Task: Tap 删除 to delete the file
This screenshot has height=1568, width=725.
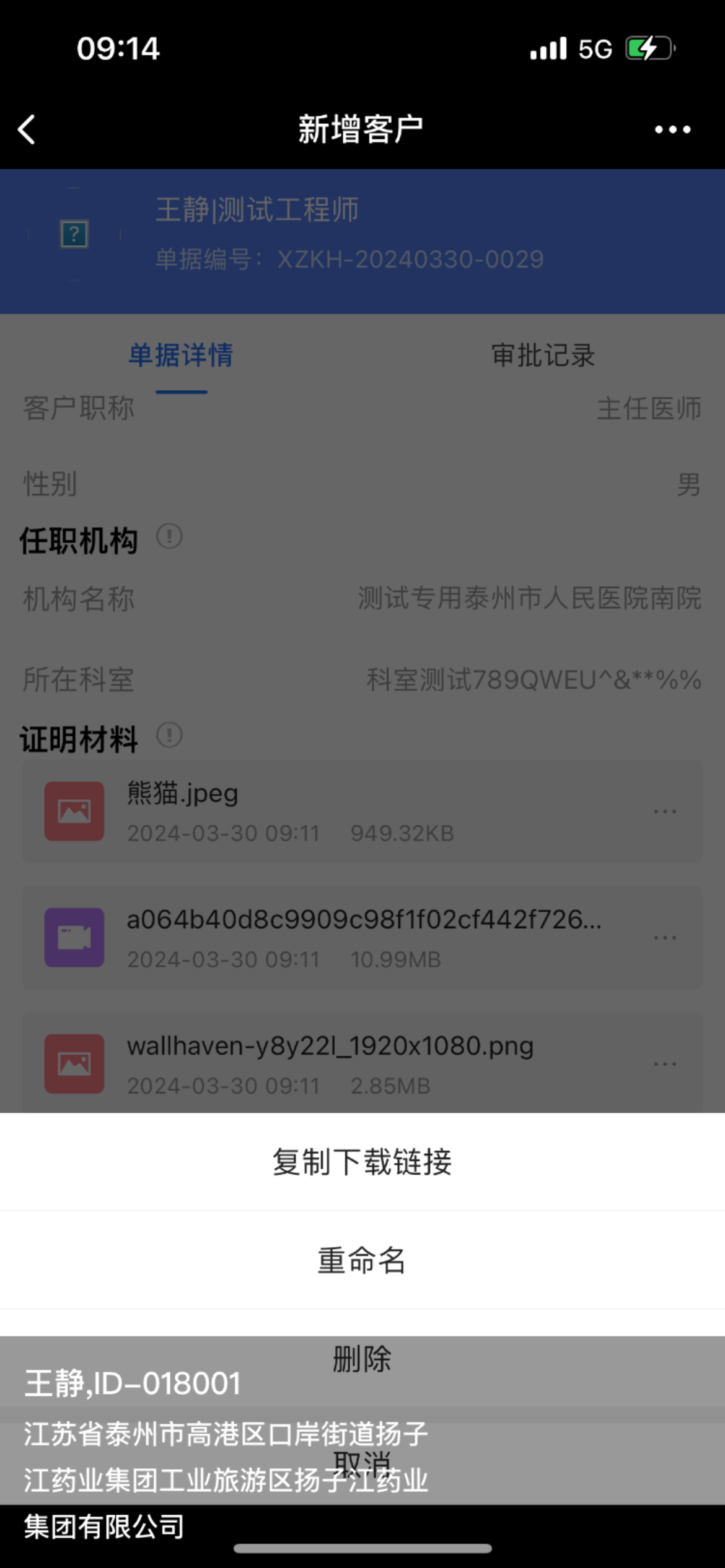Action: 362,1359
